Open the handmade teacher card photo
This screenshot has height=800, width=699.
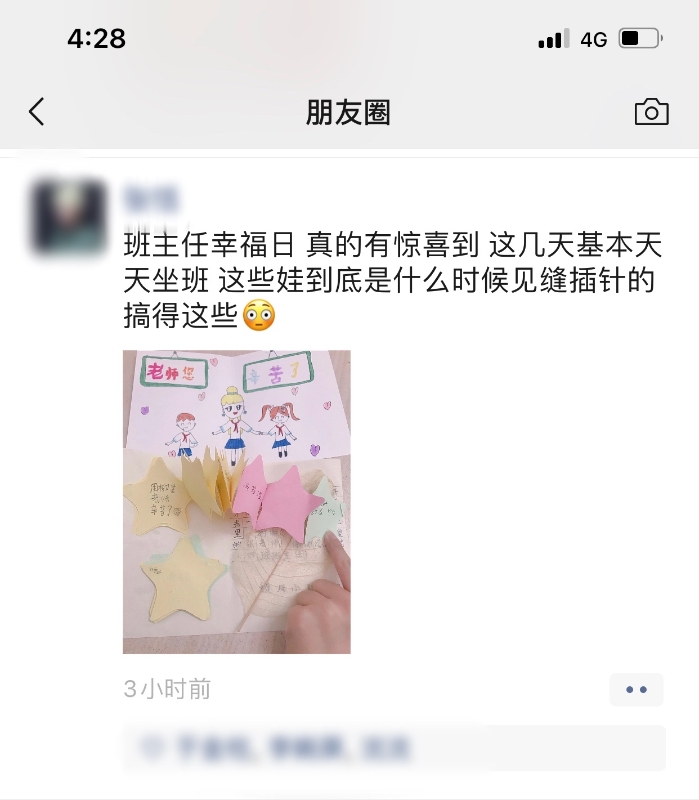[236, 501]
